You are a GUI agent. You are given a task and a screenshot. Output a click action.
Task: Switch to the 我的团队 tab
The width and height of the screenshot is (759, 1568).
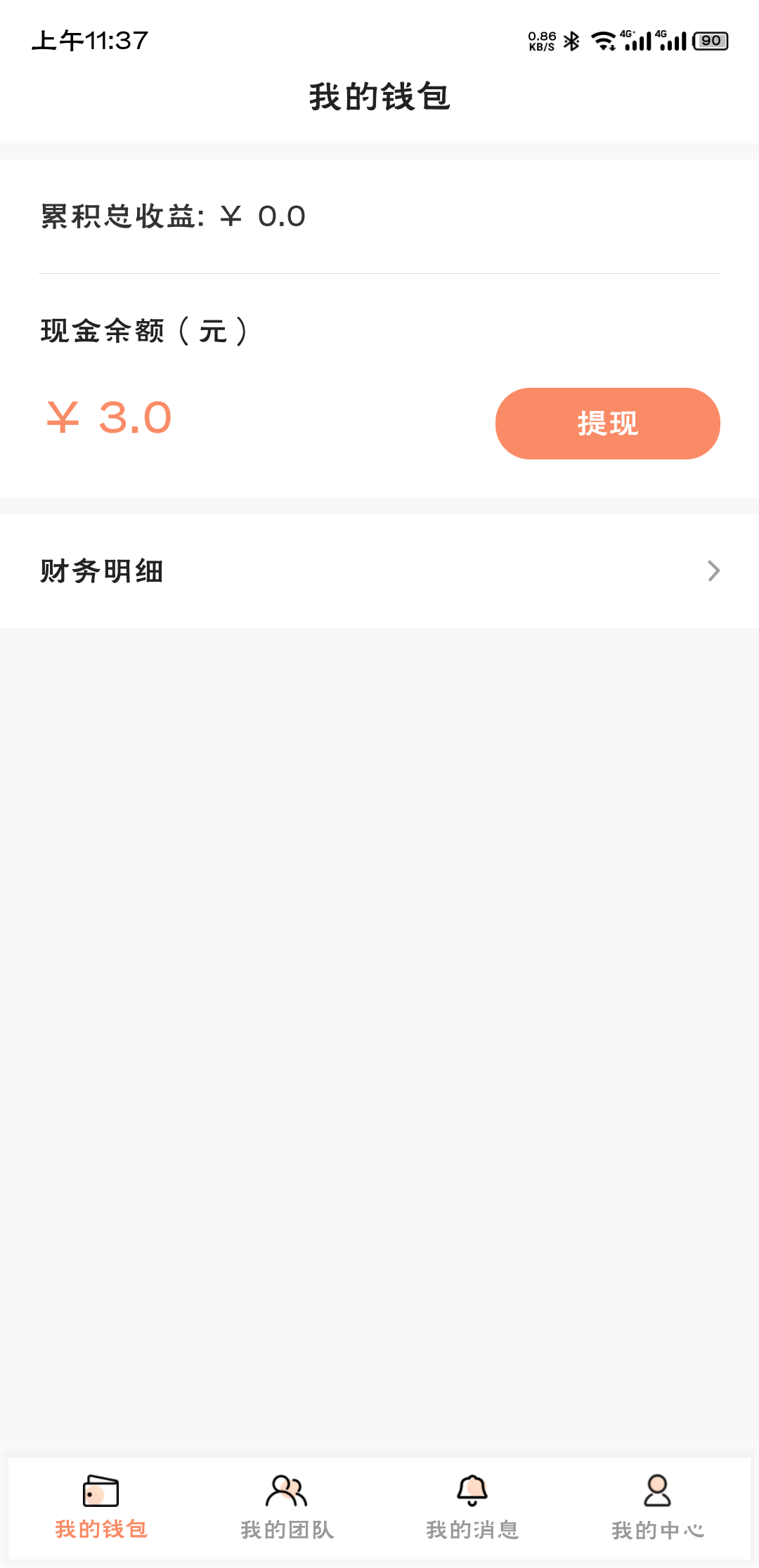point(287,1508)
